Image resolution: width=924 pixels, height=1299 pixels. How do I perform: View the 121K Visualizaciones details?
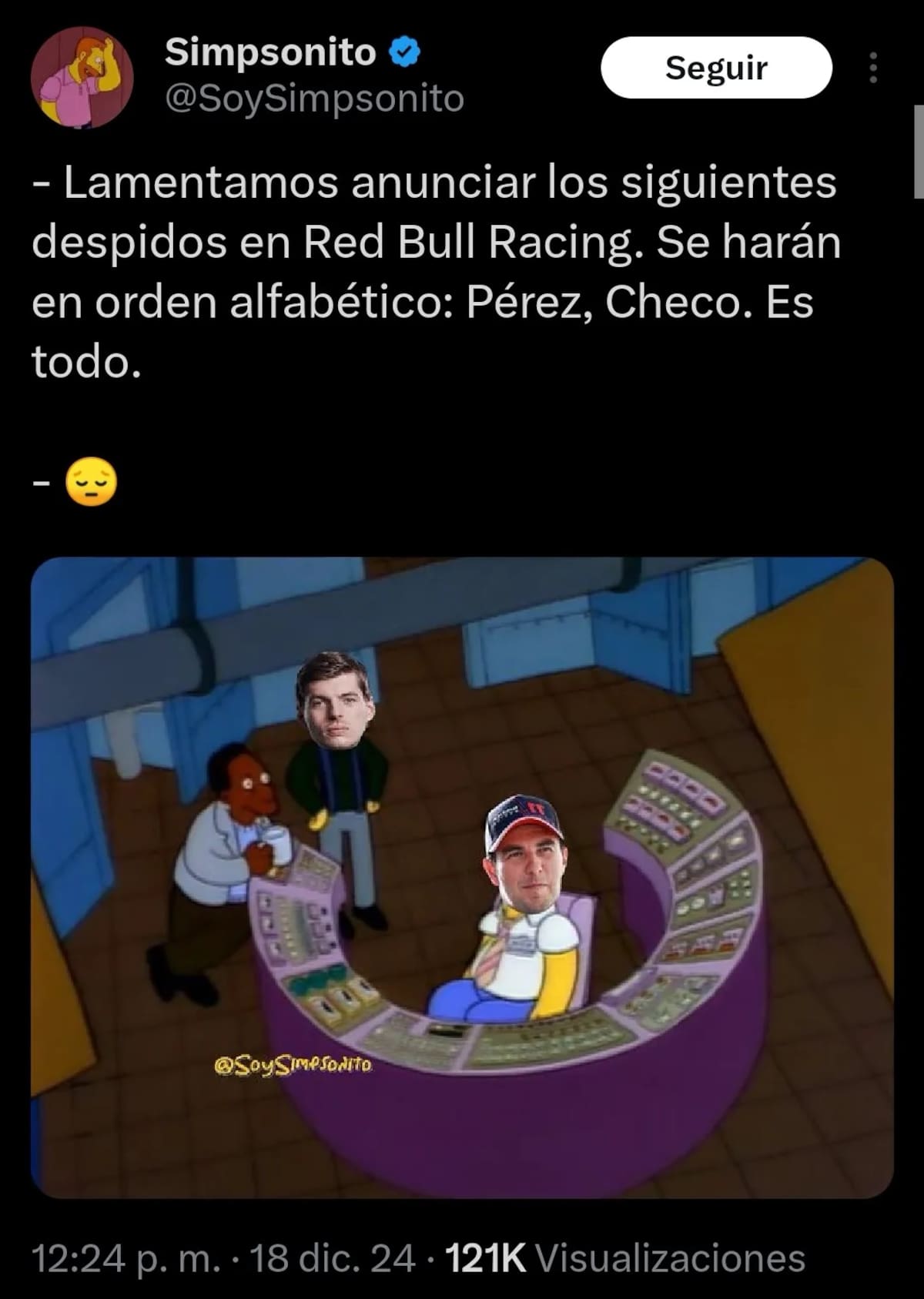point(624,1258)
